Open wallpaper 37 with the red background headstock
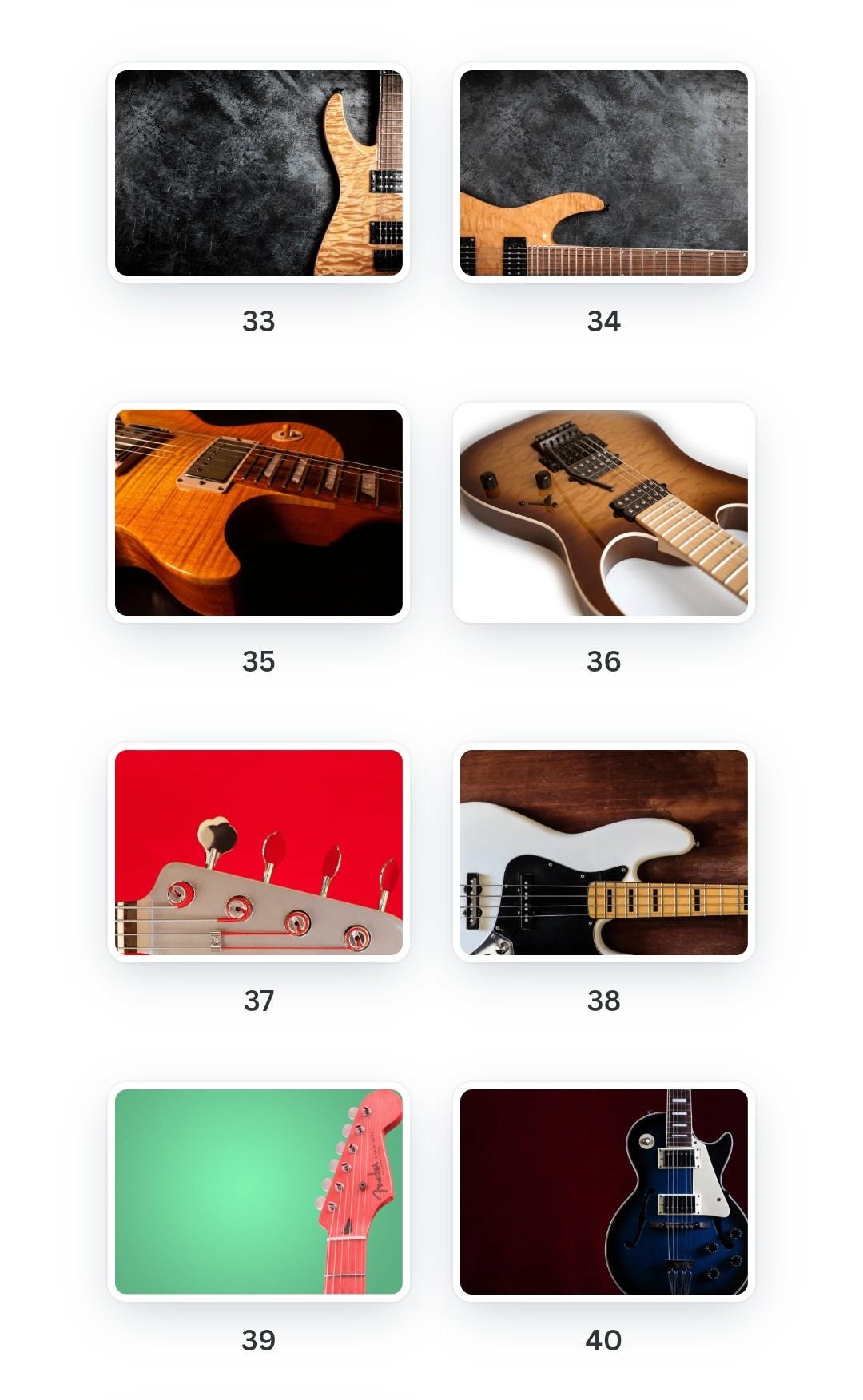The height and width of the screenshot is (1400, 863). (258, 852)
